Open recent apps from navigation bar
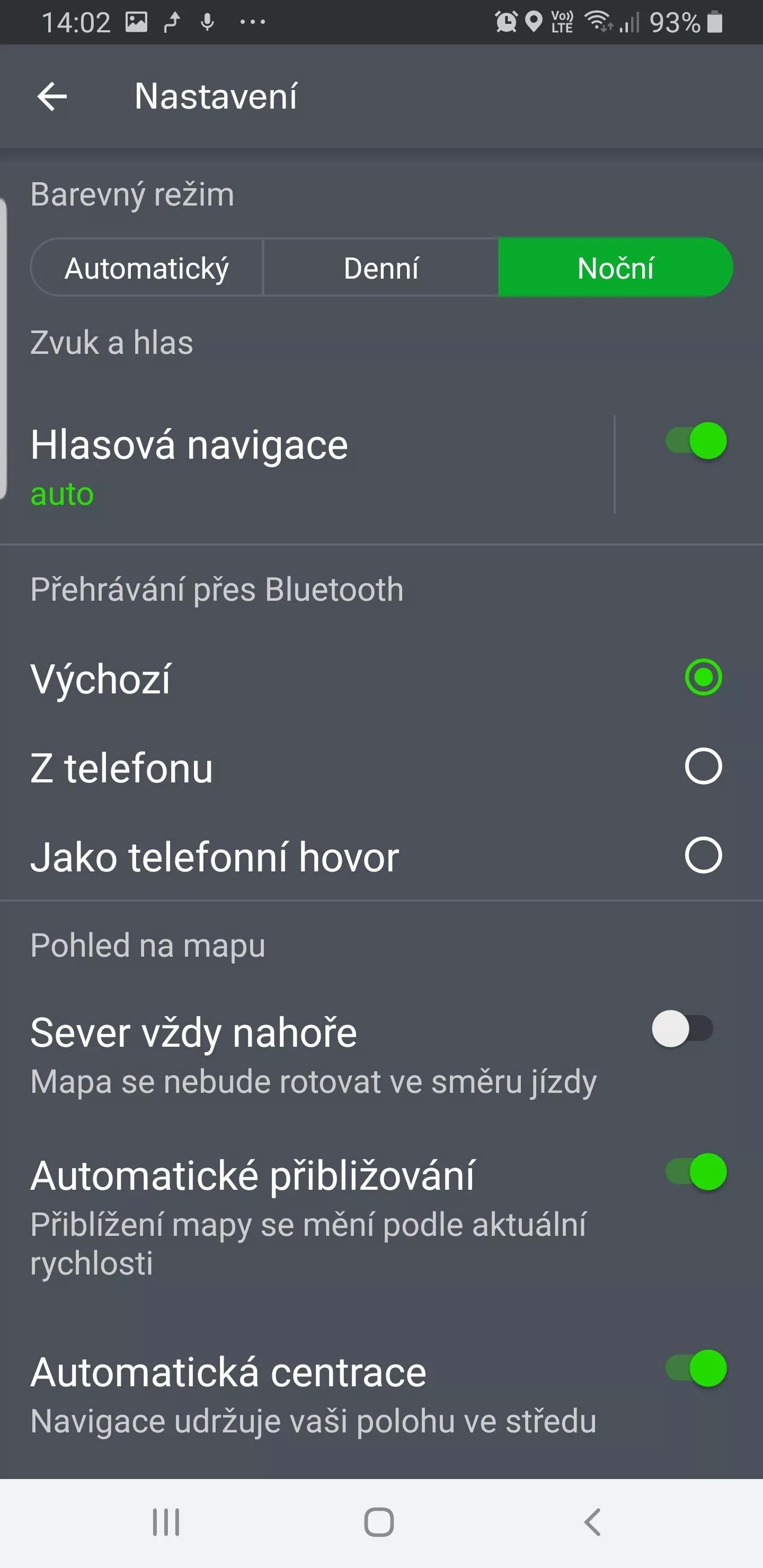The height and width of the screenshot is (1568, 763). point(166,1522)
